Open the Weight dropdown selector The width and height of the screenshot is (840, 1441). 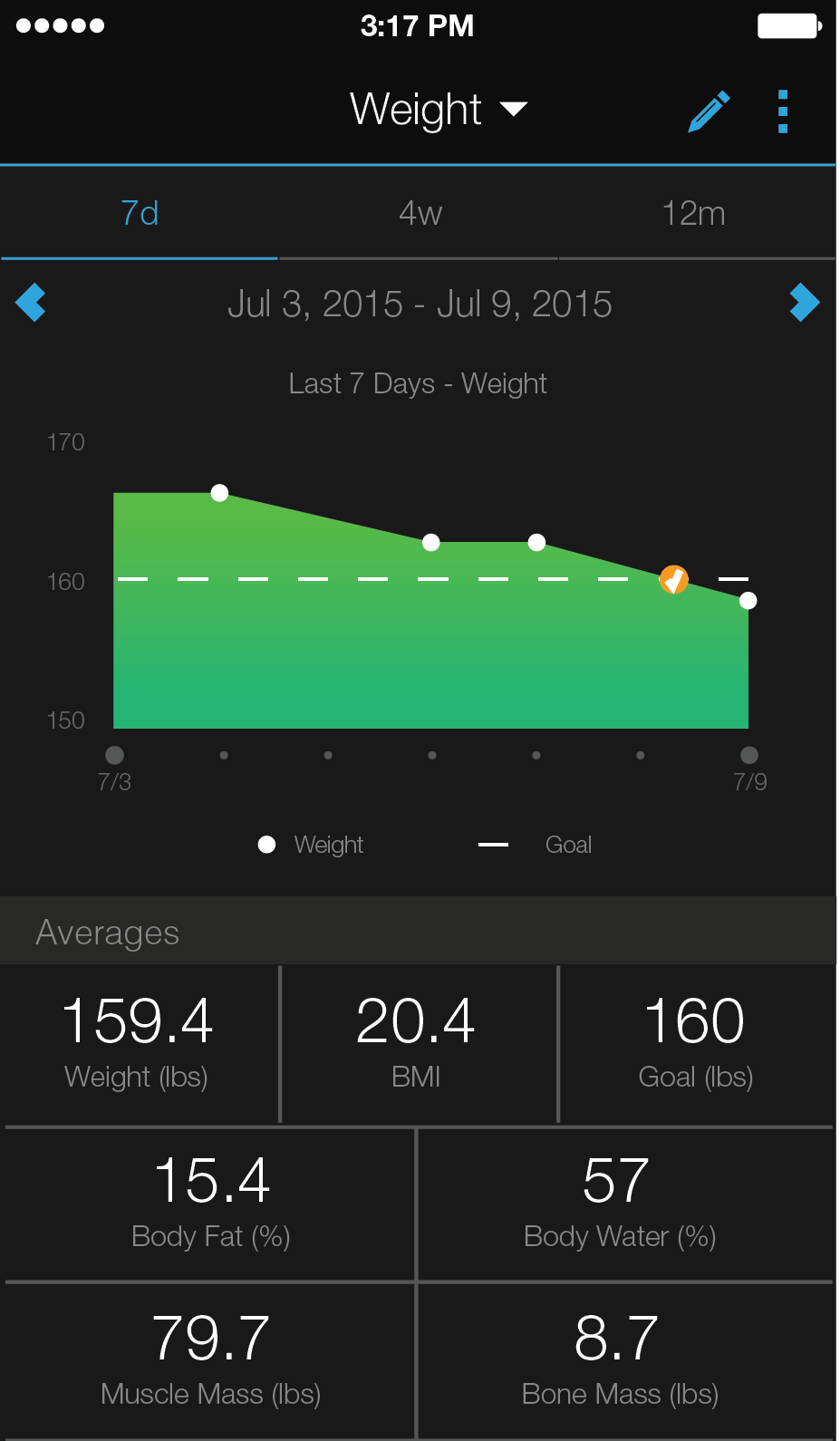click(x=438, y=110)
